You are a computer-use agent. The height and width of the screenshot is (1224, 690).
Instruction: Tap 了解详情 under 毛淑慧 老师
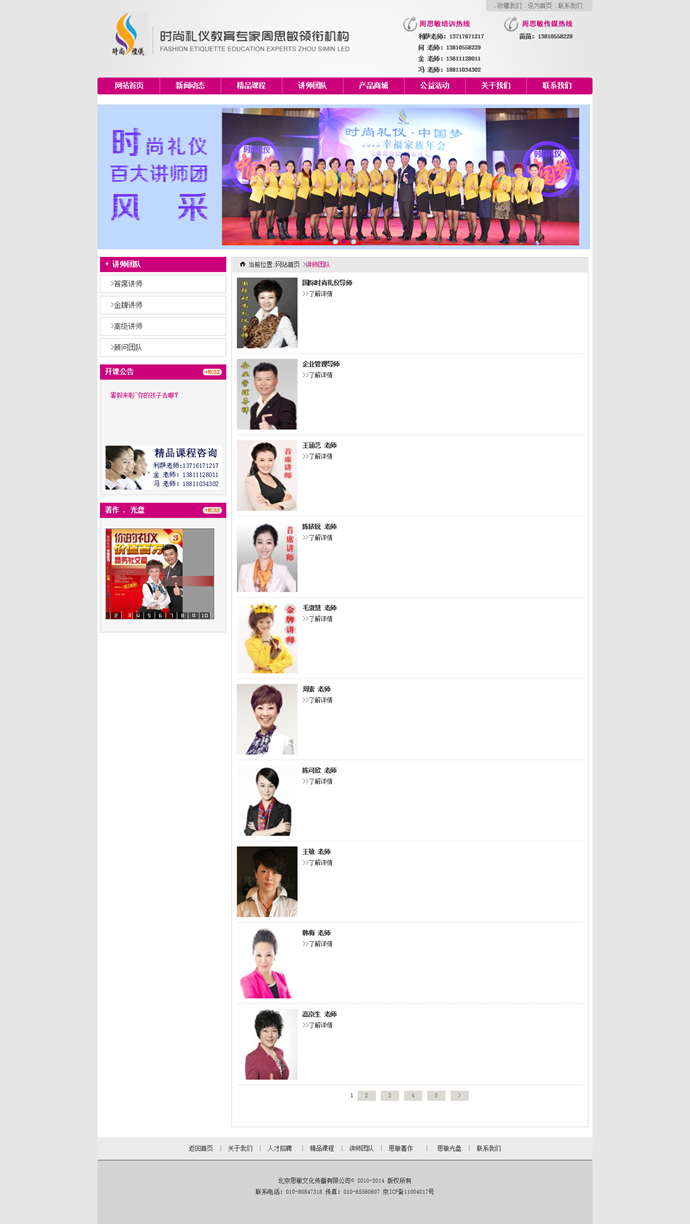318,619
